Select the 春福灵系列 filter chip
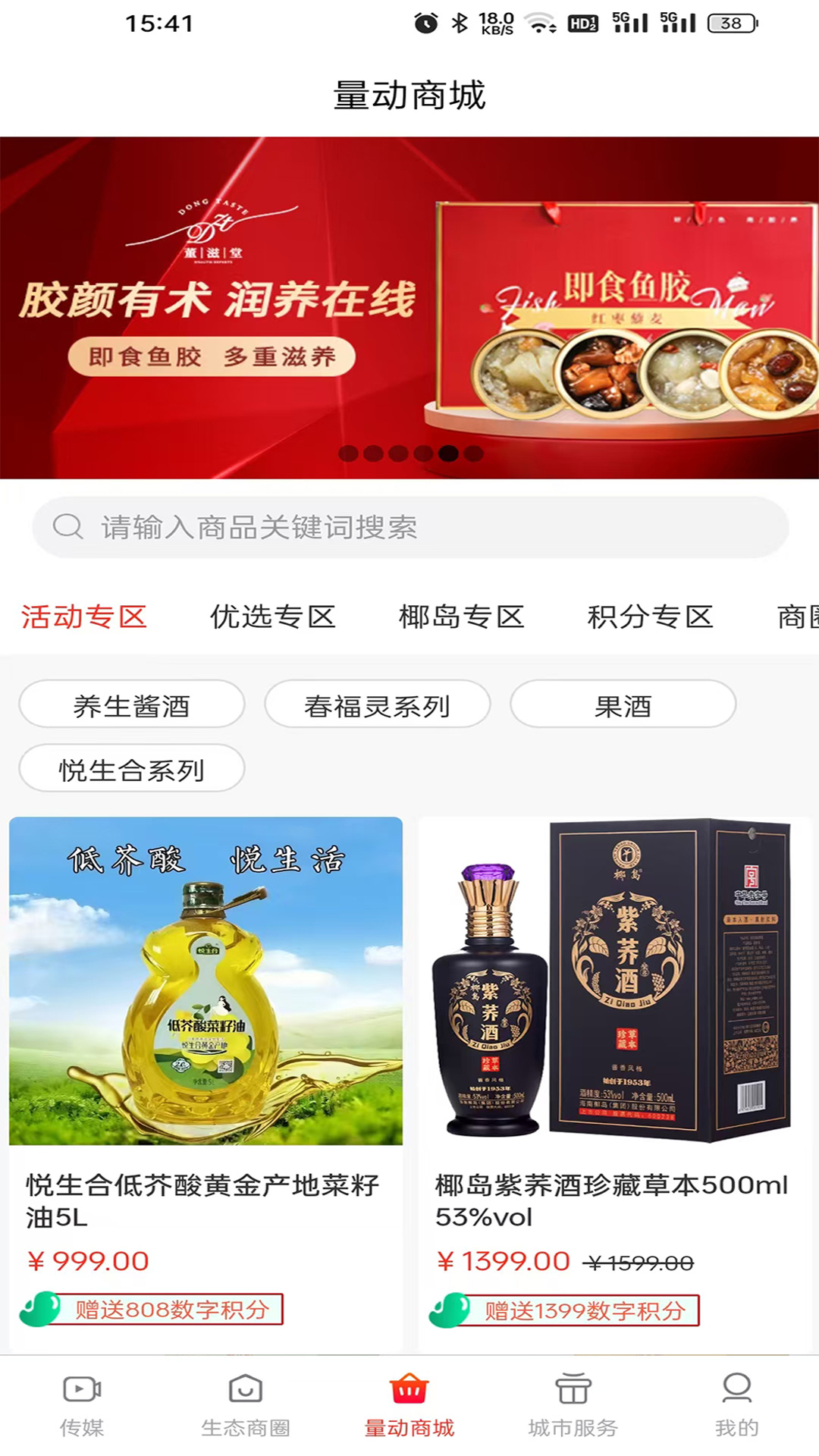The width and height of the screenshot is (819, 1456). point(377,704)
